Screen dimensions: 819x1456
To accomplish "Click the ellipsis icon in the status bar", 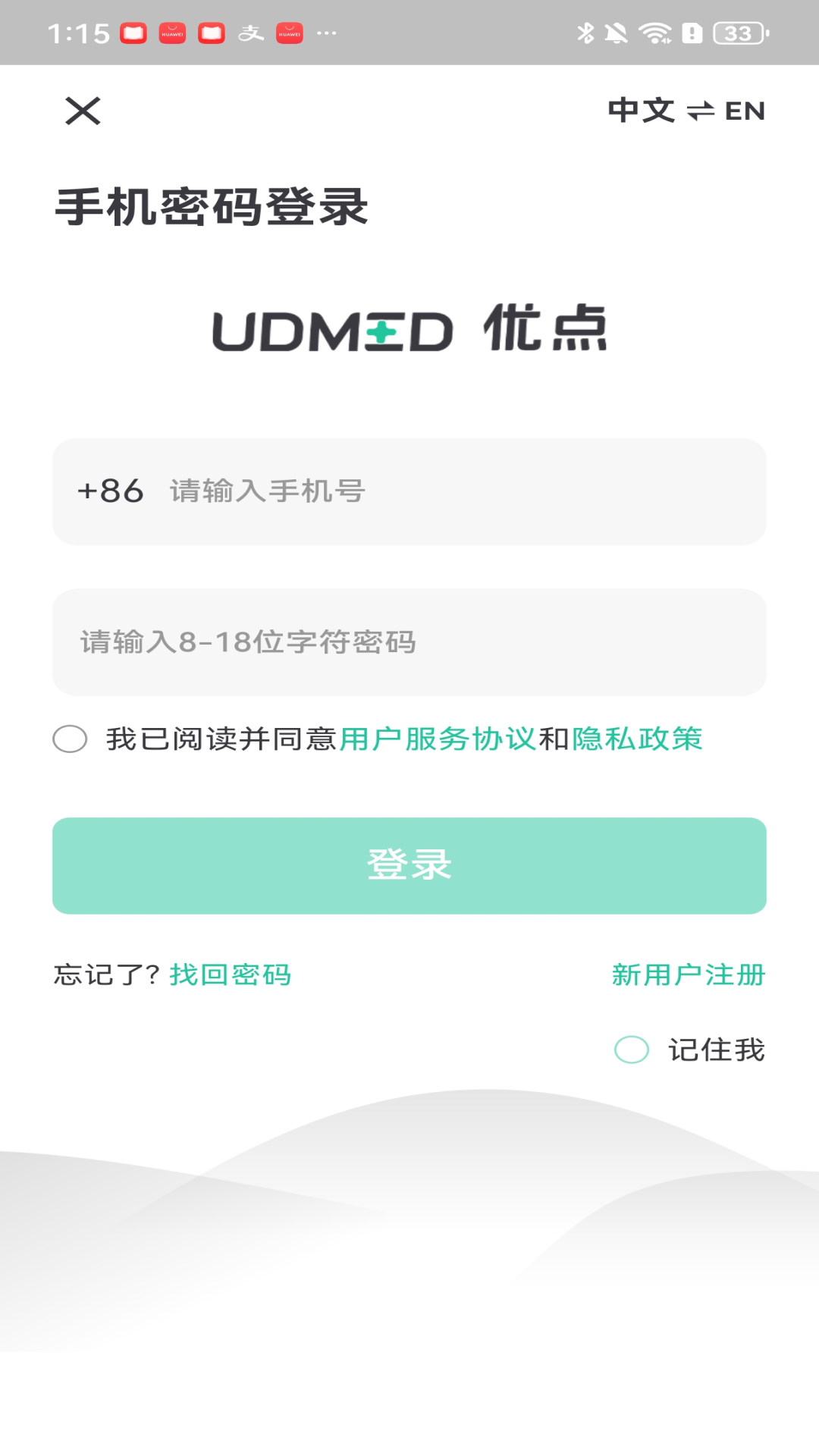I will [x=326, y=33].
